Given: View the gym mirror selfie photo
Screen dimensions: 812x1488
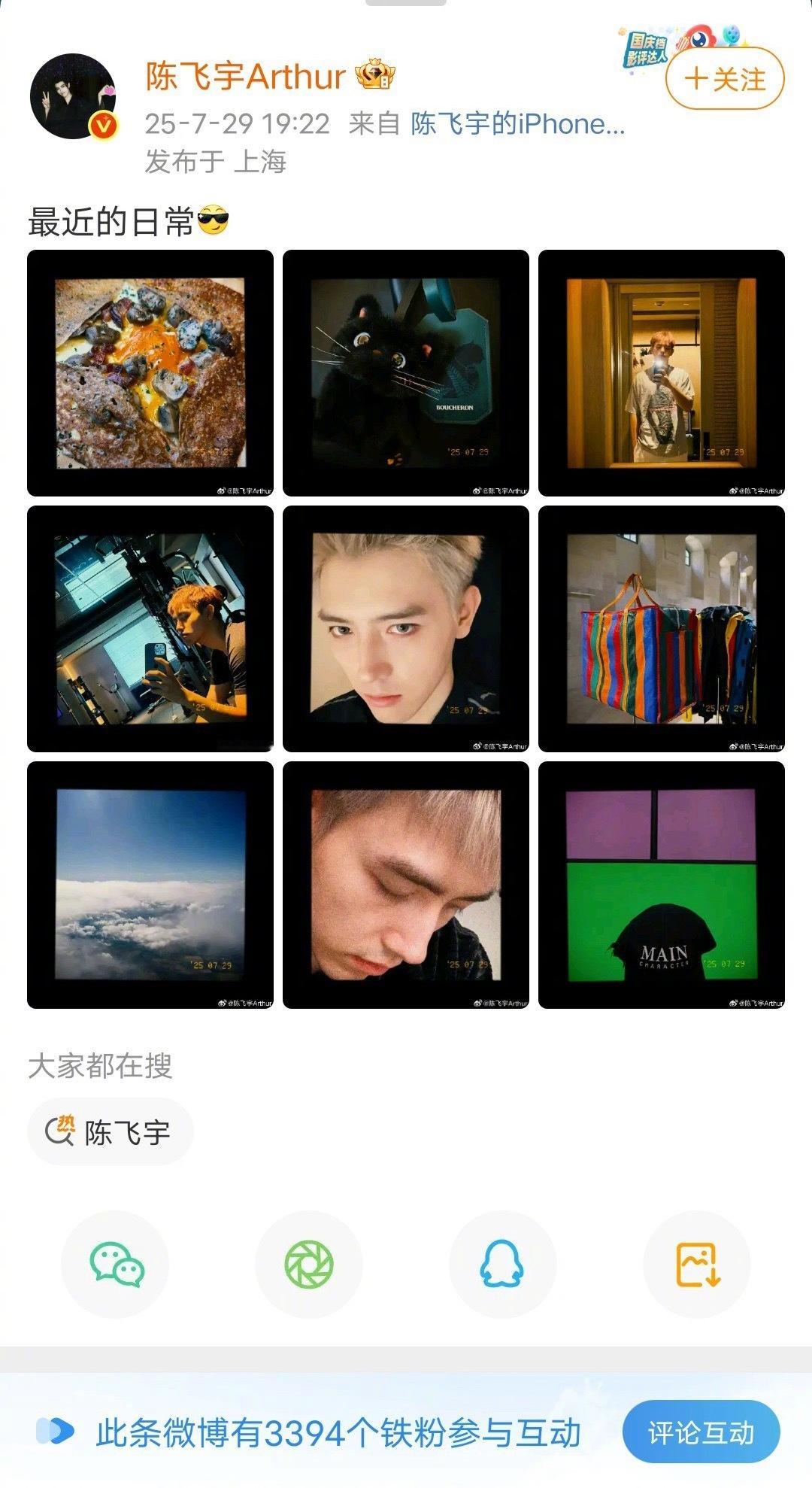Looking at the screenshot, I should (x=150, y=629).
